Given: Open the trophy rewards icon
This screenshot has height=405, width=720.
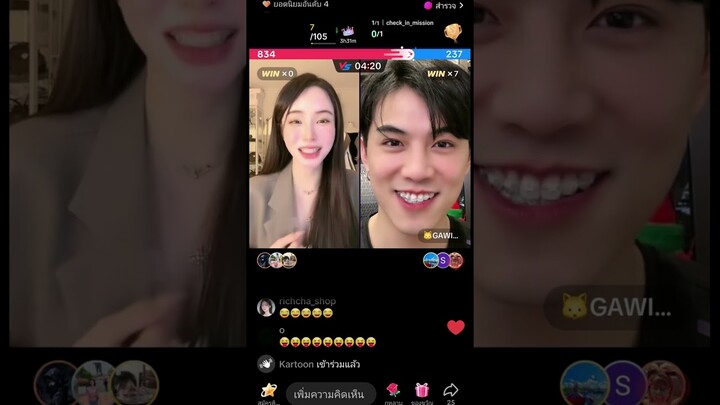Looking at the screenshot, I should pyautogui.click(x=453, y=31).
